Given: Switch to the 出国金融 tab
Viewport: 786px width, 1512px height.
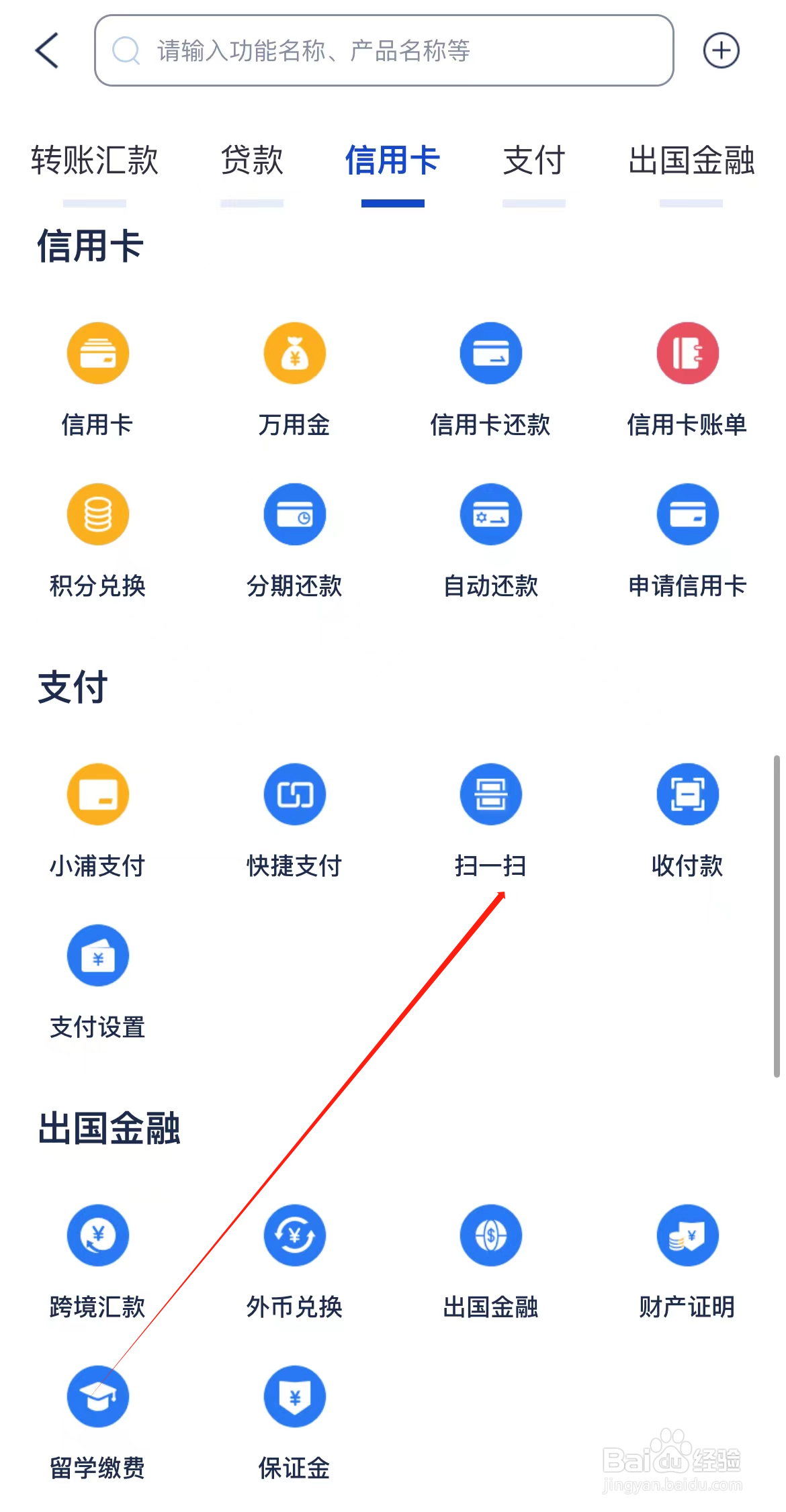Looking at the screenshot, I should point(692,161).
